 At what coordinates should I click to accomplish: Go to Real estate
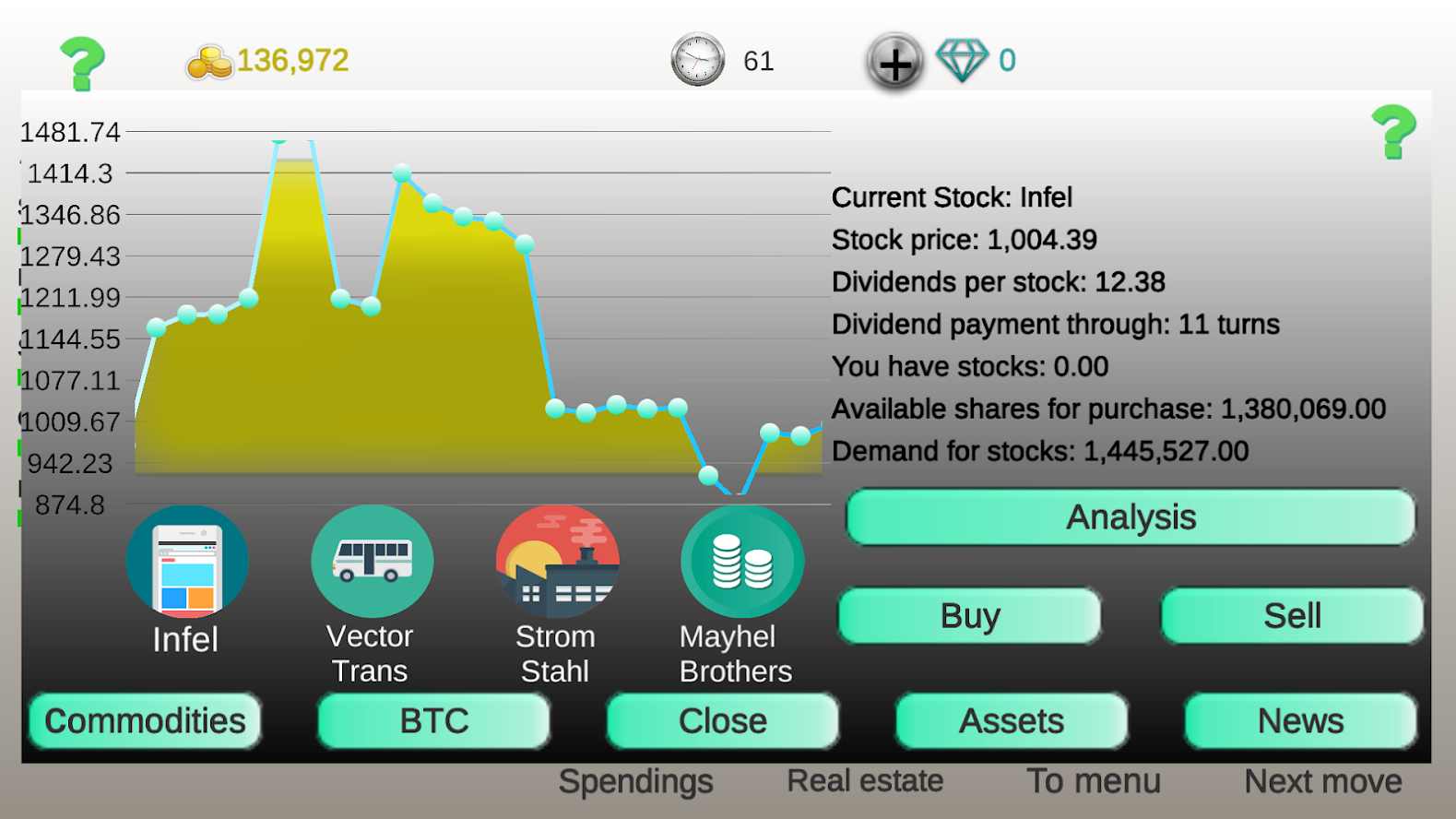point(865,781)
